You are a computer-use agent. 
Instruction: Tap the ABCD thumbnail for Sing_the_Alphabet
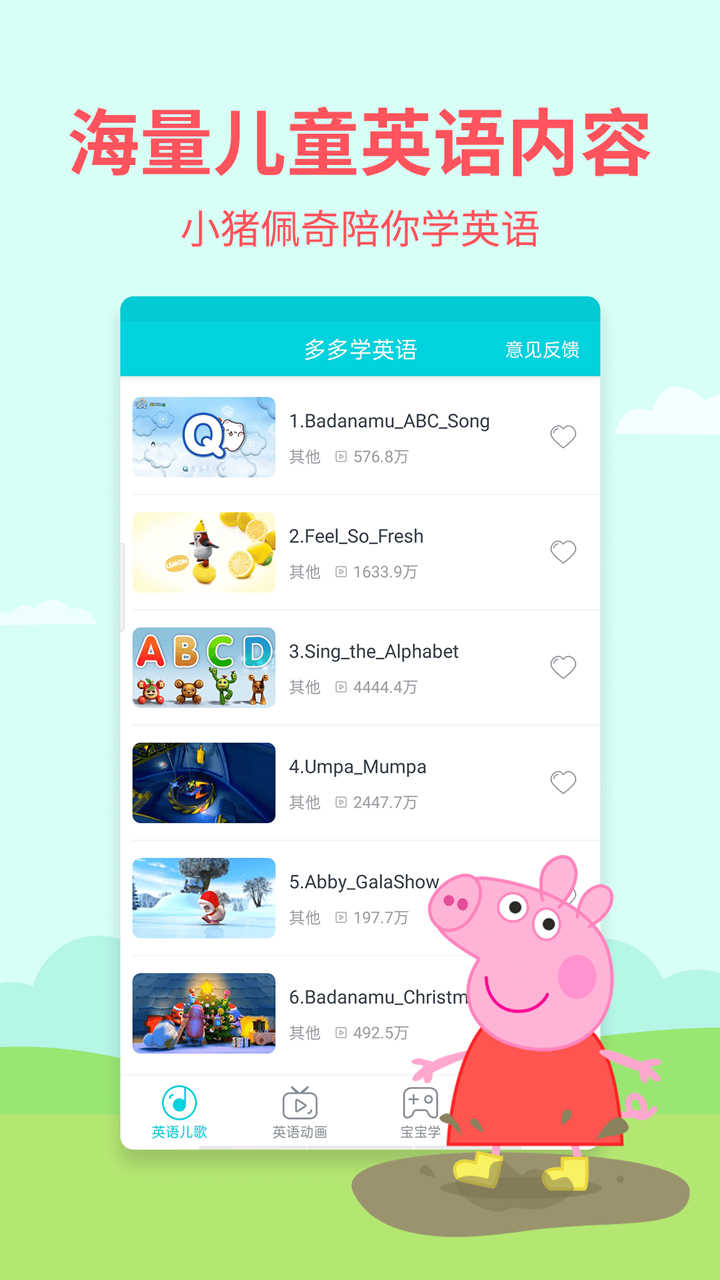tap(203, 667)
